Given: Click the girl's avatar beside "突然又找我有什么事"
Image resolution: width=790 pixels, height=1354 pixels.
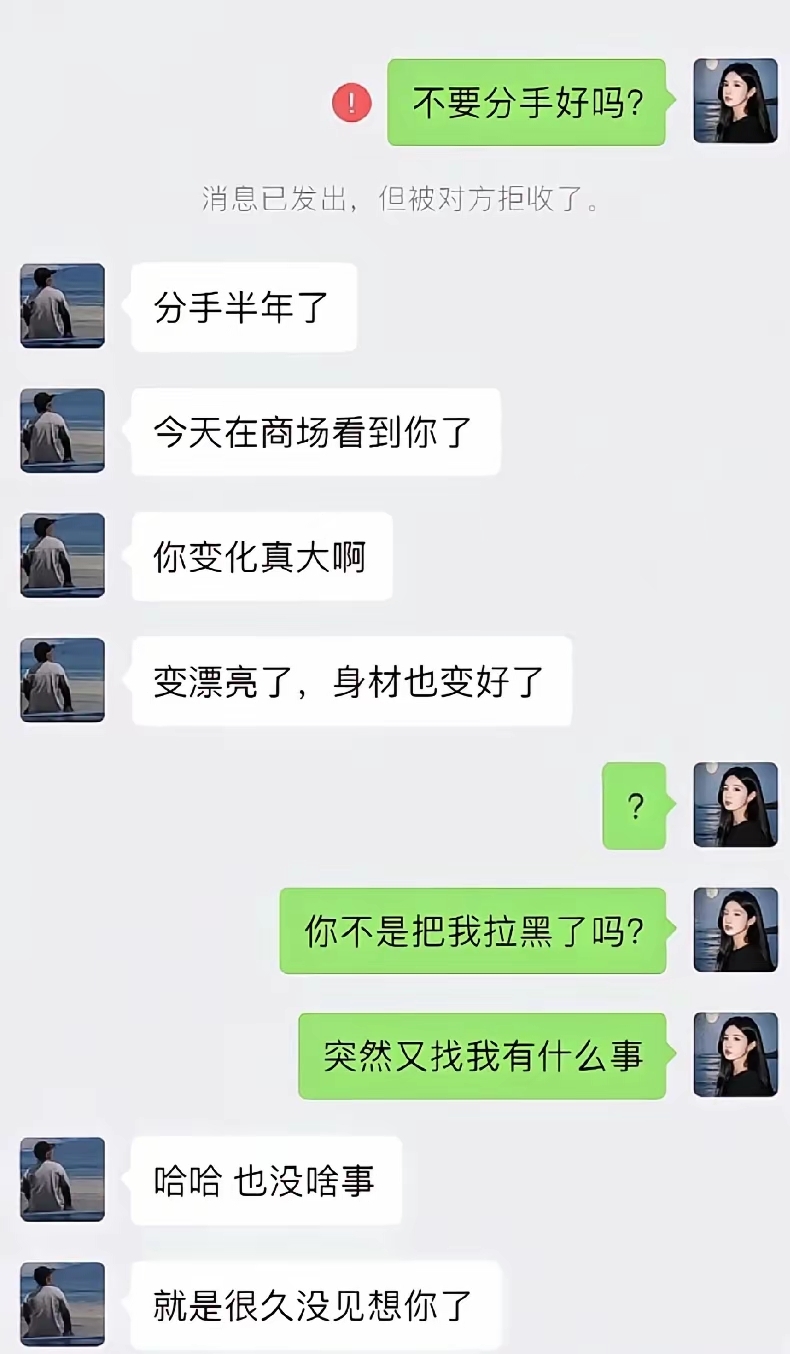Looking at the screenshot, I should tap(735, 1056).
